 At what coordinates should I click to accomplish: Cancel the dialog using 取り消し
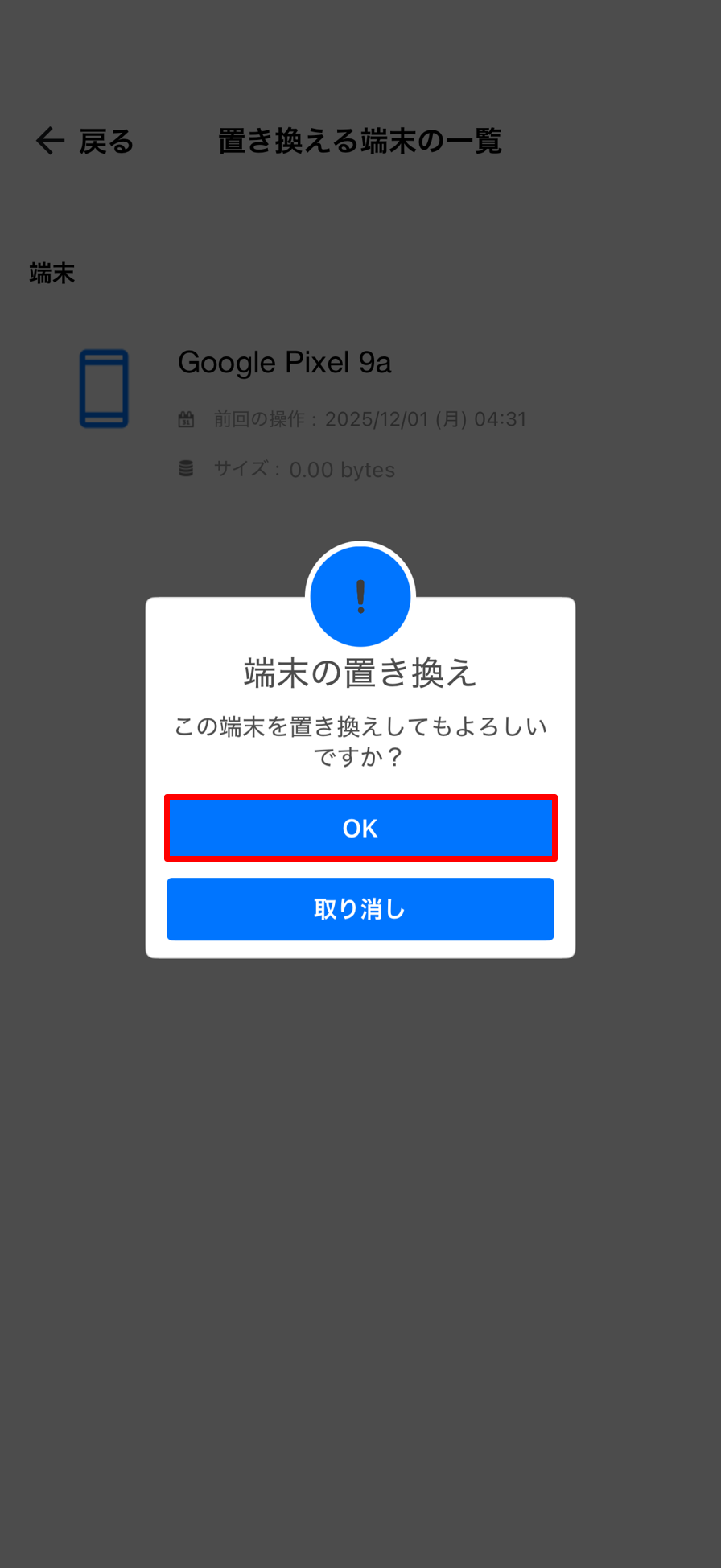tap(360, 908)
